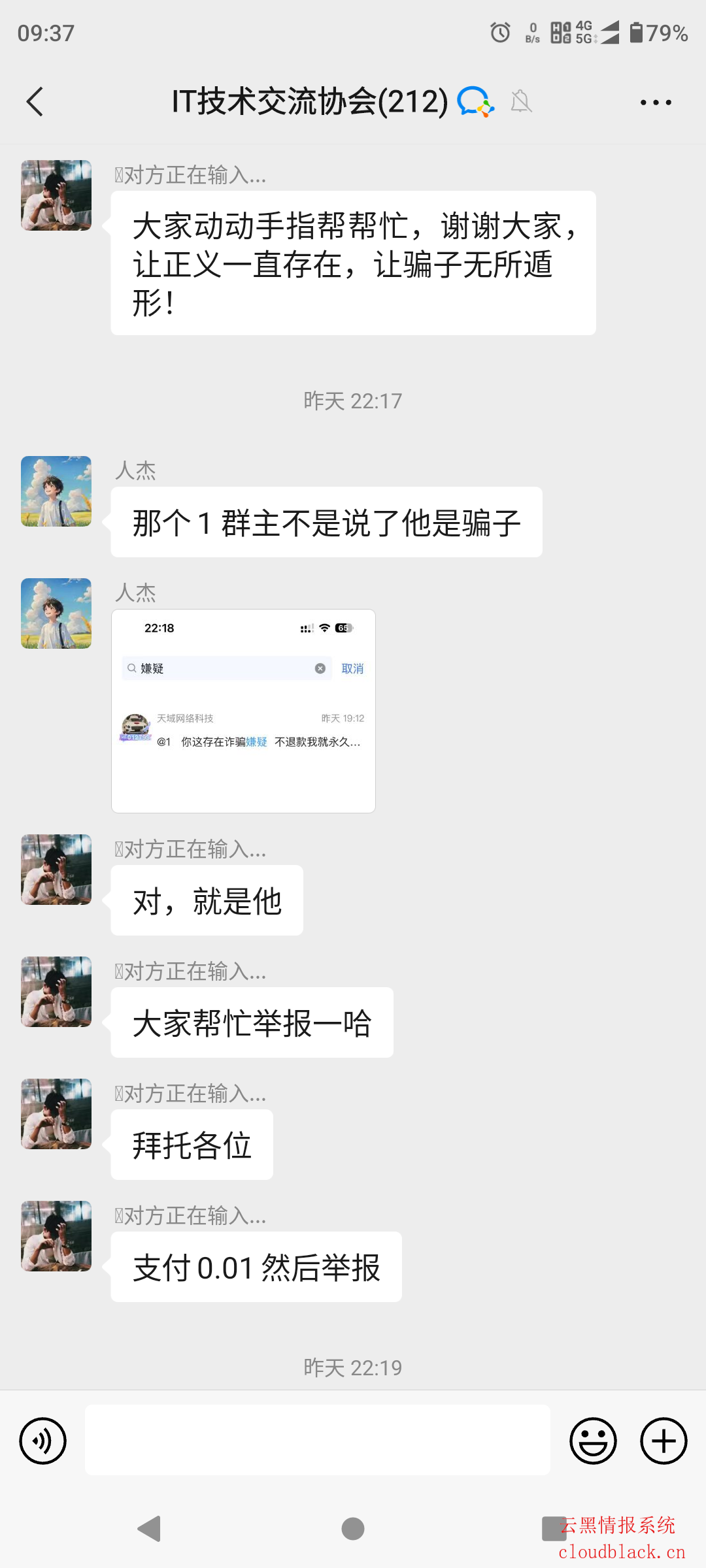Tap the system home button
The image size is (706, 1568).
click(353, 1529)
